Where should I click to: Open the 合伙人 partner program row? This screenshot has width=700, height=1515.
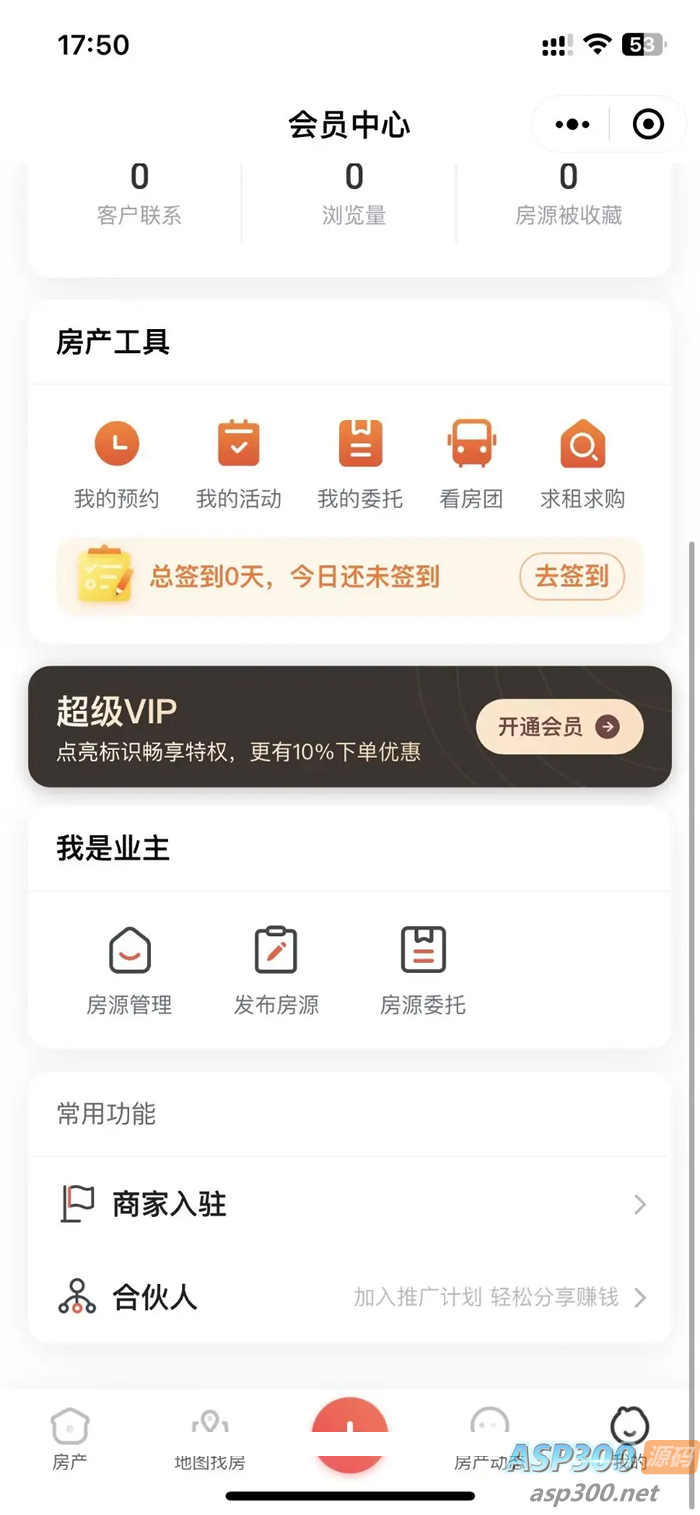coord(349,1297)
